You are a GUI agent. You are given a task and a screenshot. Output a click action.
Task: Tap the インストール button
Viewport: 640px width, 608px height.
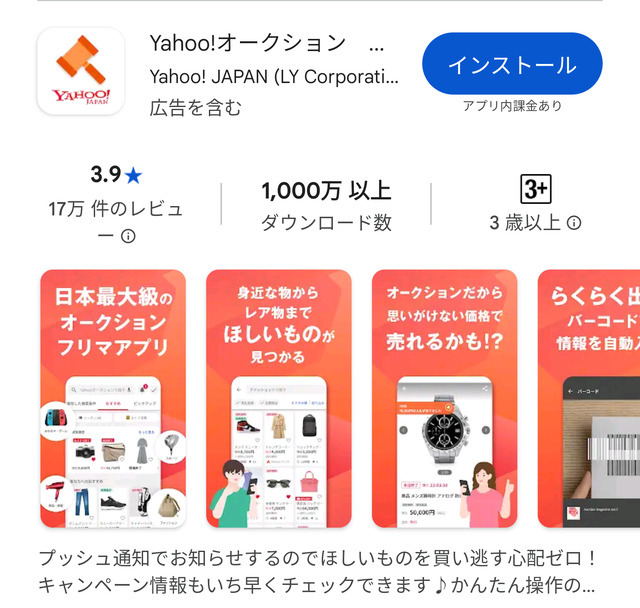pos(512,65)
